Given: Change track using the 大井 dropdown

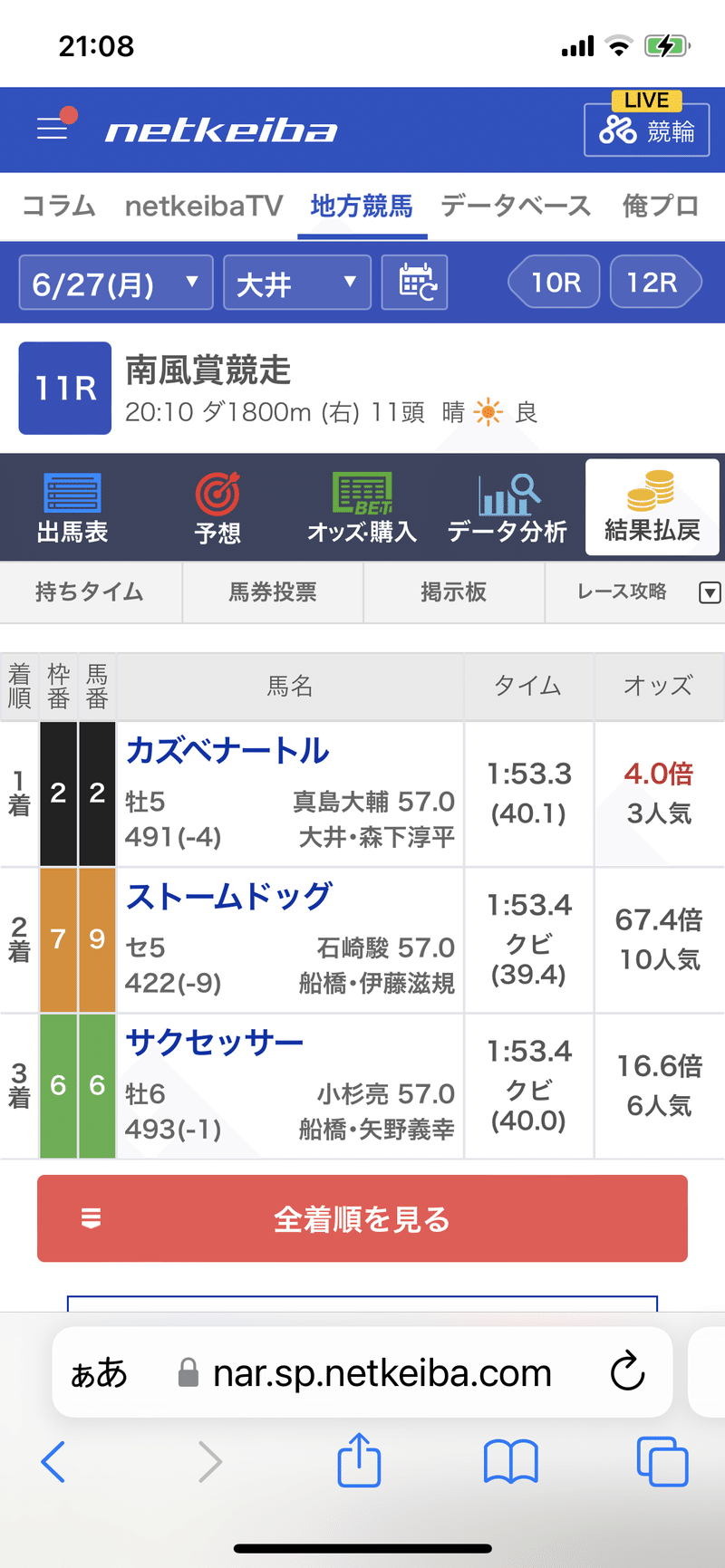Looking at the screenshot, I should click(x=297, y=283).
